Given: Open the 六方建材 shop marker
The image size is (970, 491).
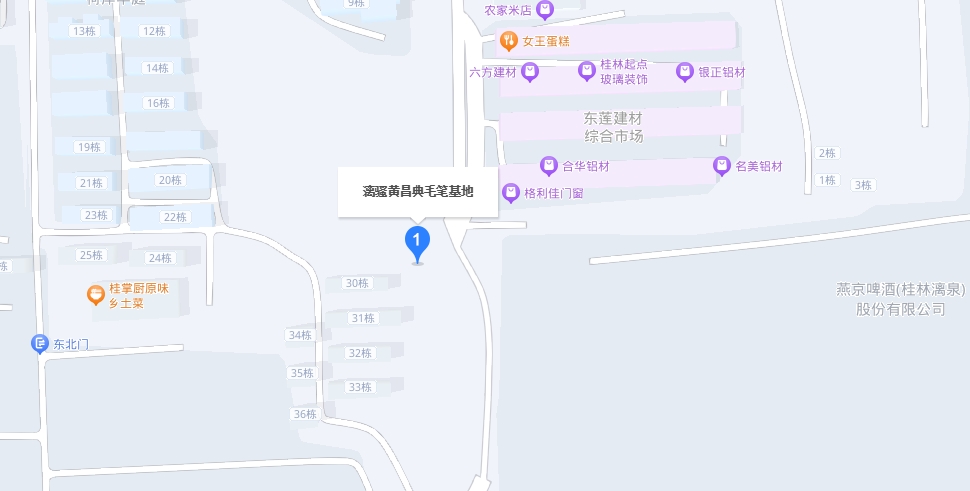Looking at the screenshot, I should [x=530, y=72].
